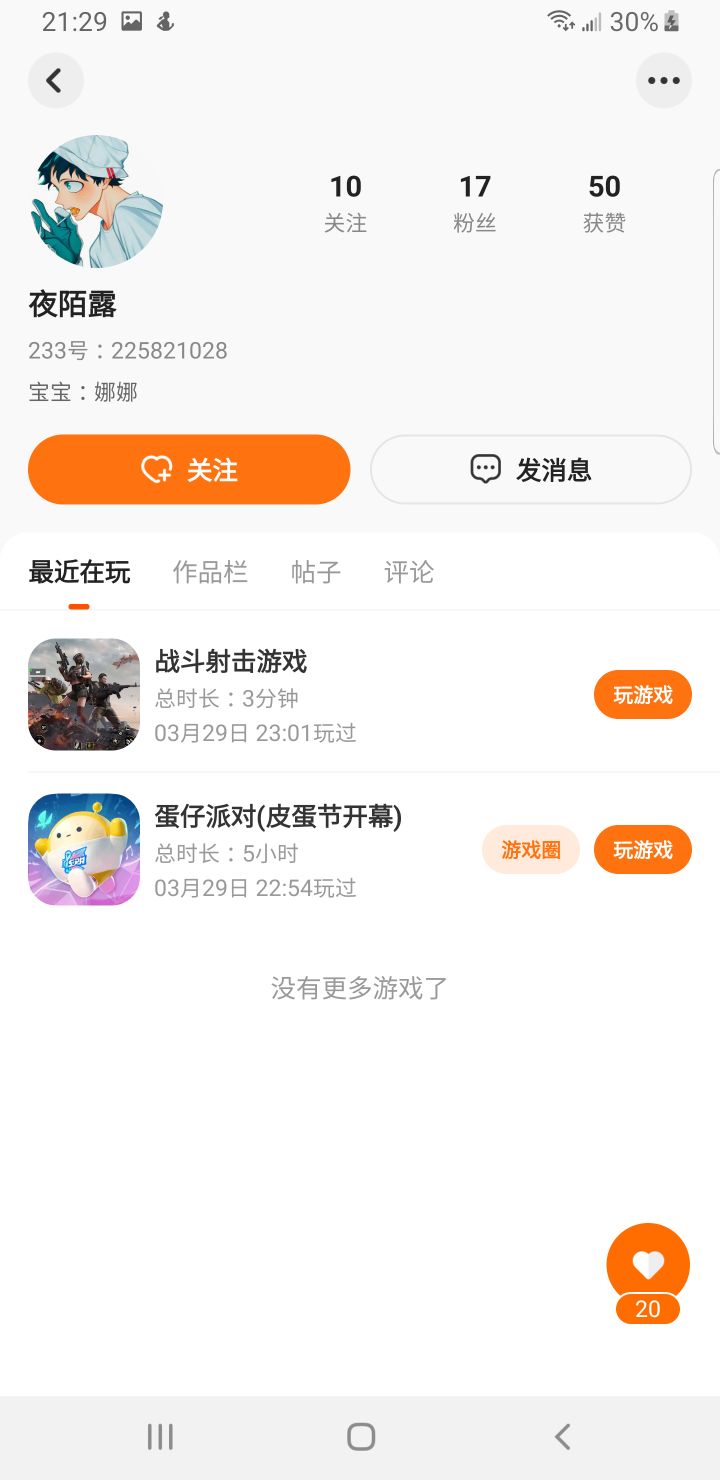Viewport: 720px width, 1480px height.
Task: Play 蛋仔派对 with 玩游戏 button
Action: [642, 850]
